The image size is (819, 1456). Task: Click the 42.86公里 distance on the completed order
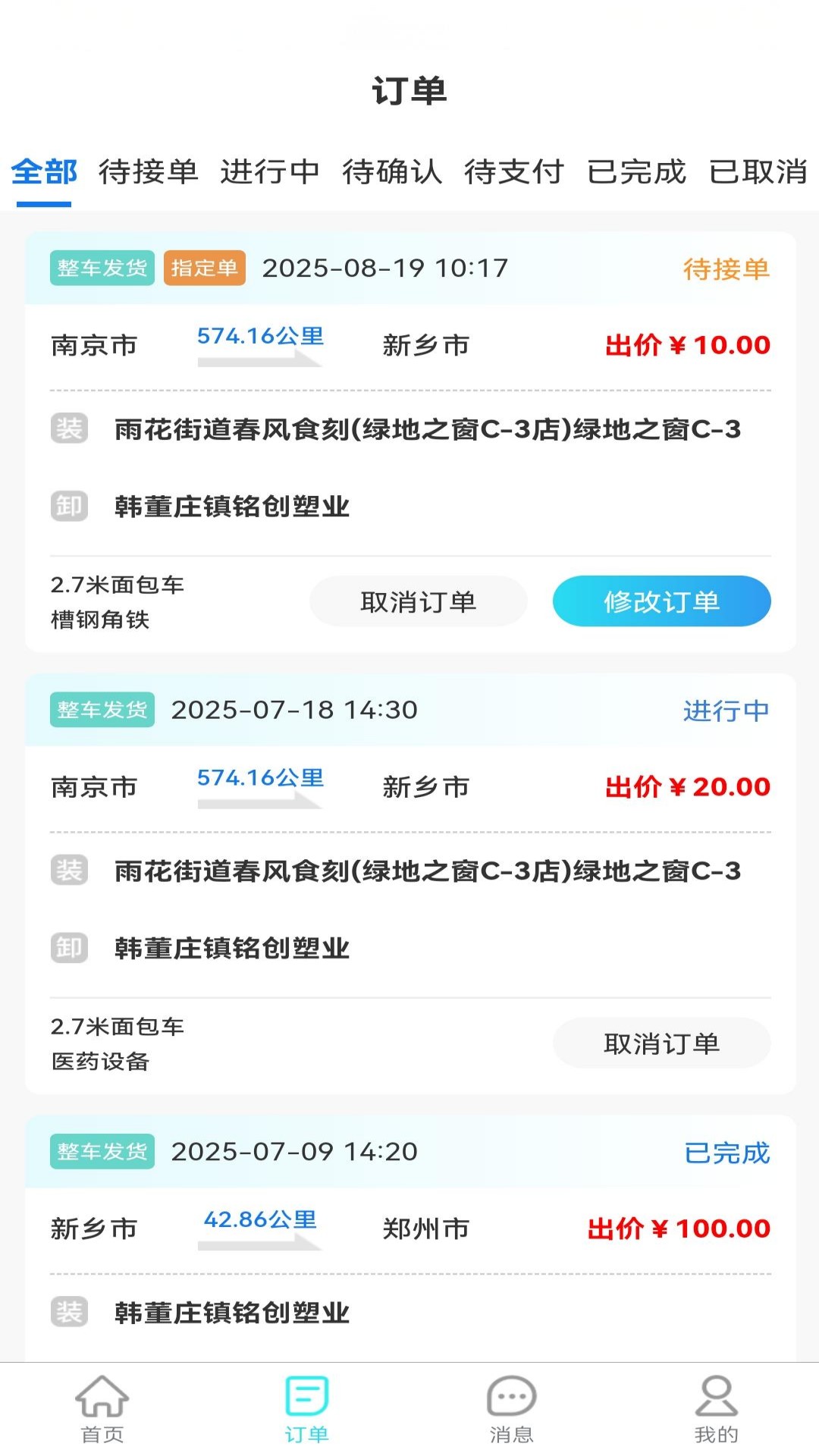coord(260,1219)
